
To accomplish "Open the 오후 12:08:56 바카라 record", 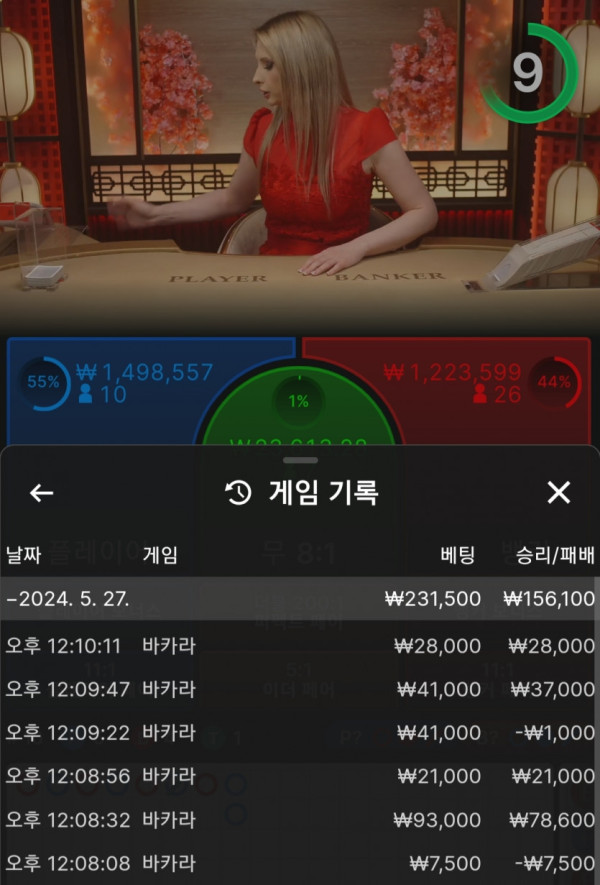I will (x=300, y=776).
